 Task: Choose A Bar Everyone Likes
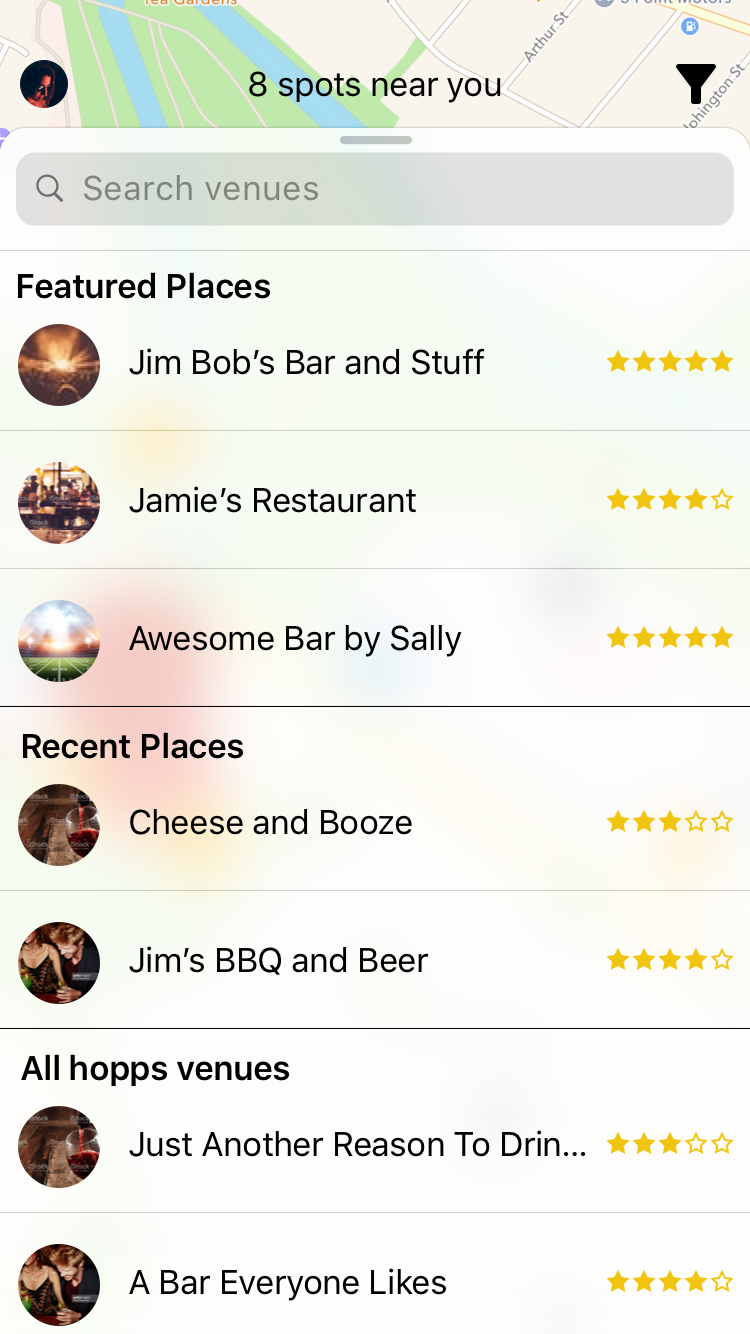click(288, 1283)
